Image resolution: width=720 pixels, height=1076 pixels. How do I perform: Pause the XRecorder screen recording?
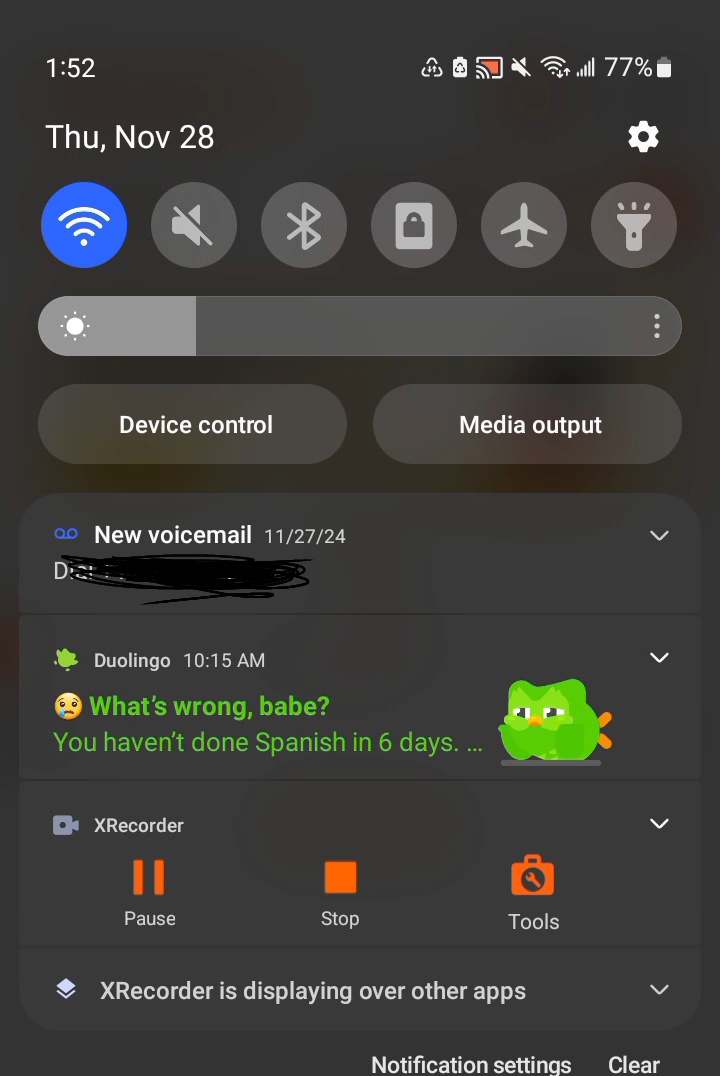[x=149, y=890]
